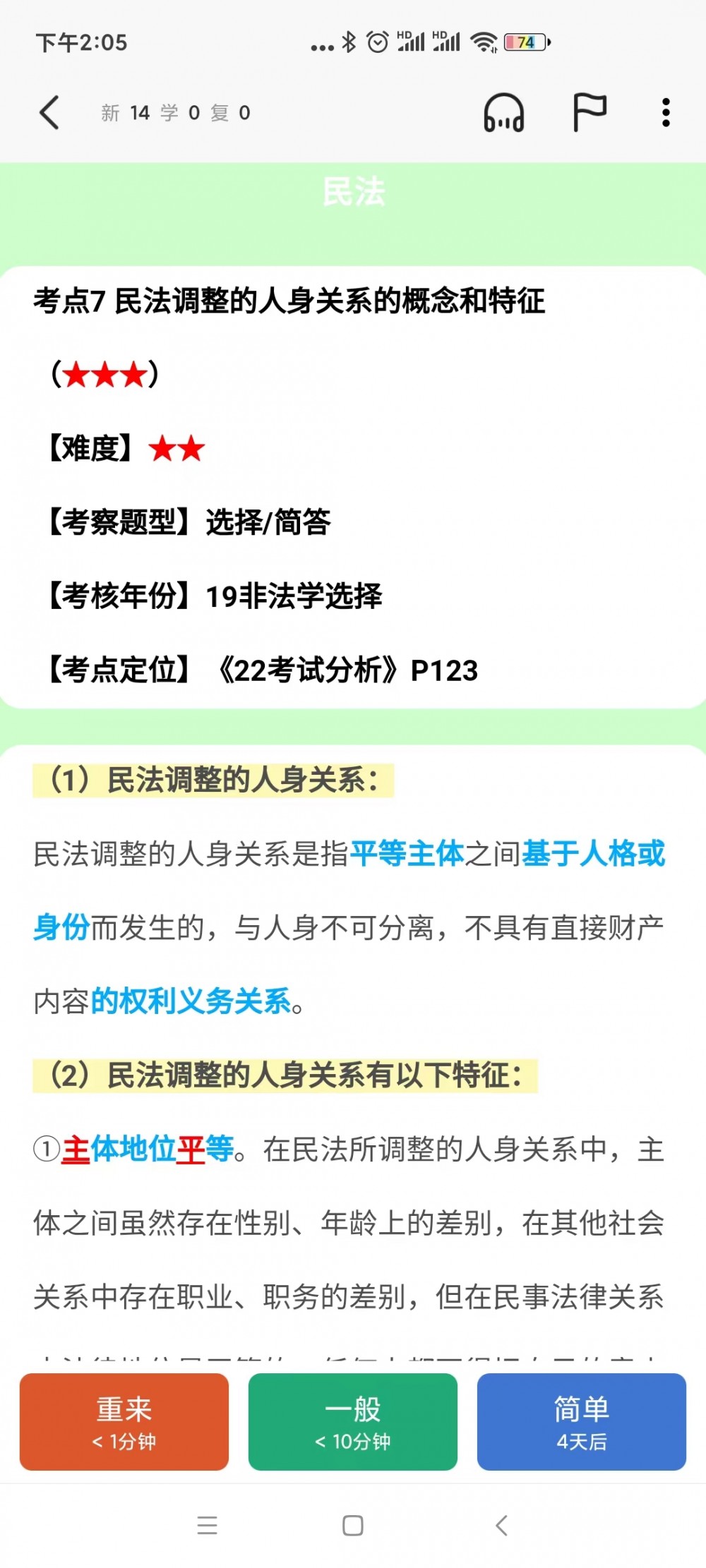The height and width of the screenshot is (1568, 706).
Task: Open the three-dot overflow menu
Action: (666, 113)
